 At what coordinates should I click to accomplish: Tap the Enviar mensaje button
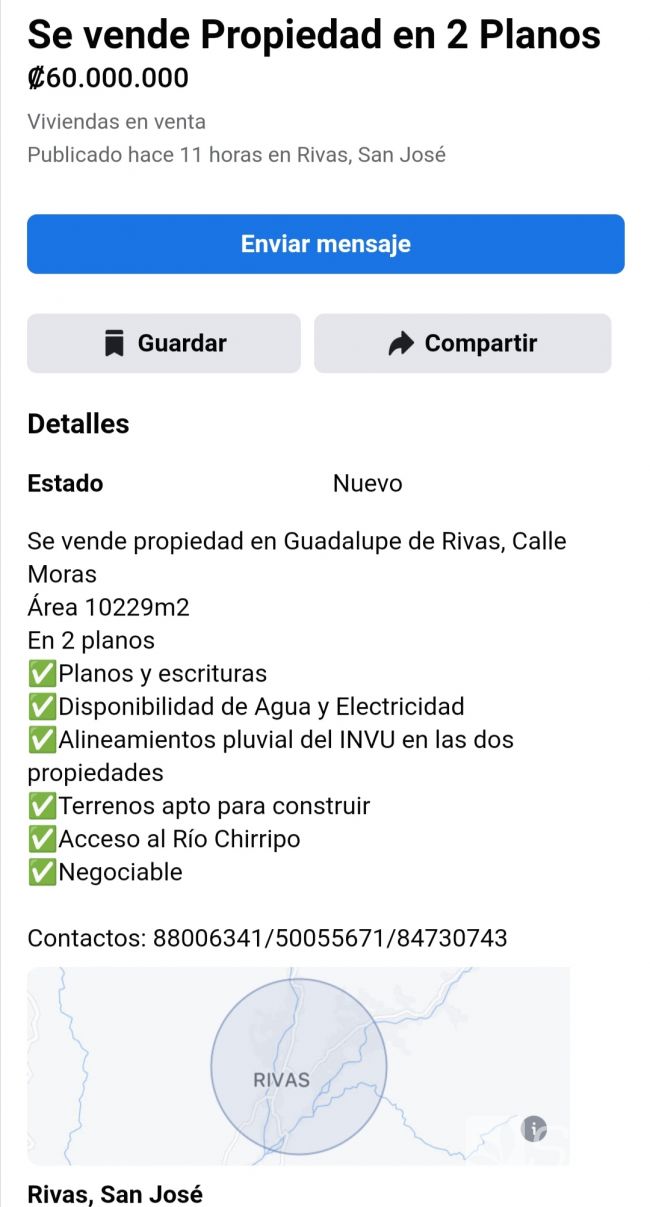[x=325, y=244]
